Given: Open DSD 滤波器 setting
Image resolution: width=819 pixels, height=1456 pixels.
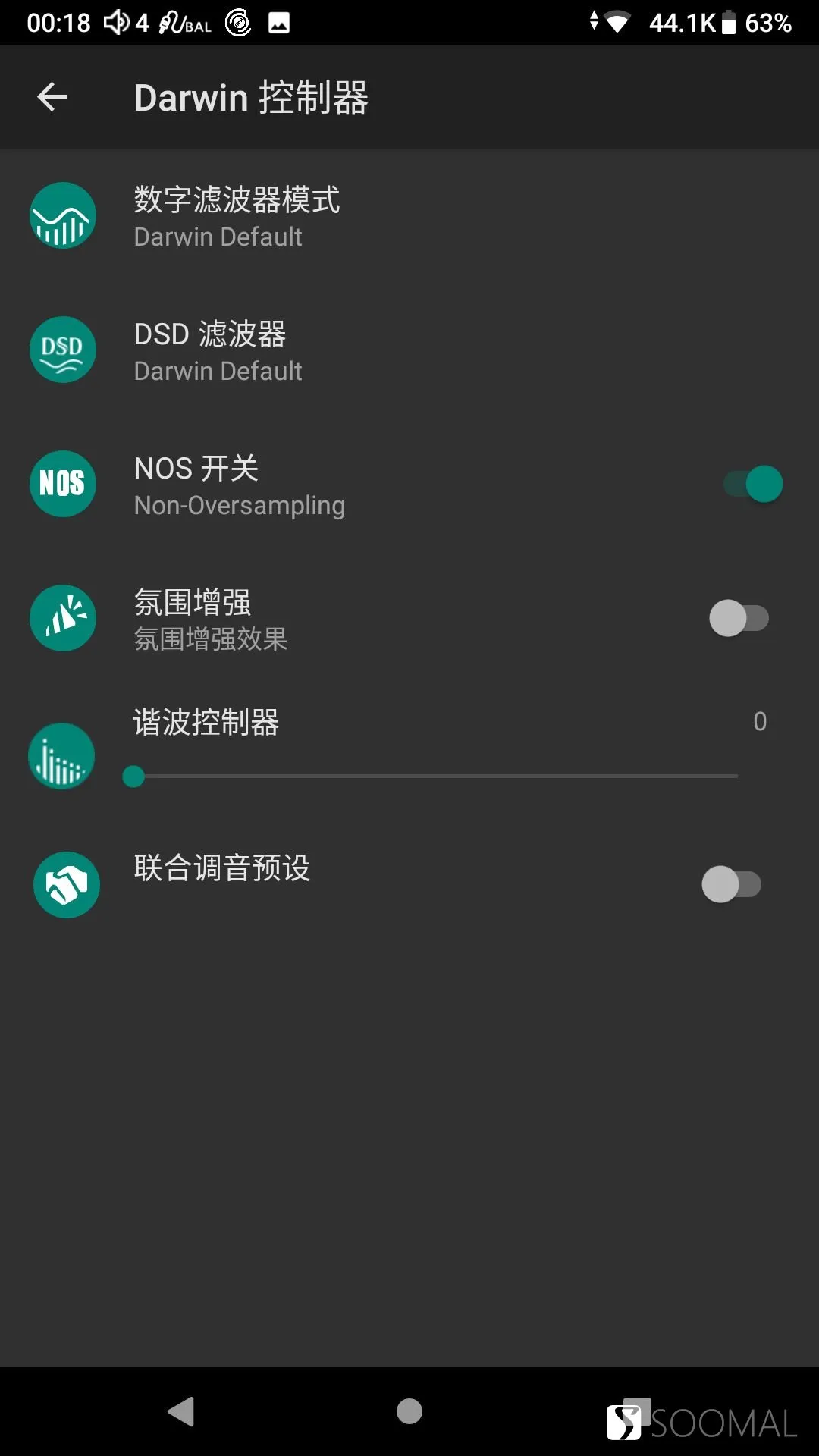Looking at the screenshot, I should tap(409, 350).
